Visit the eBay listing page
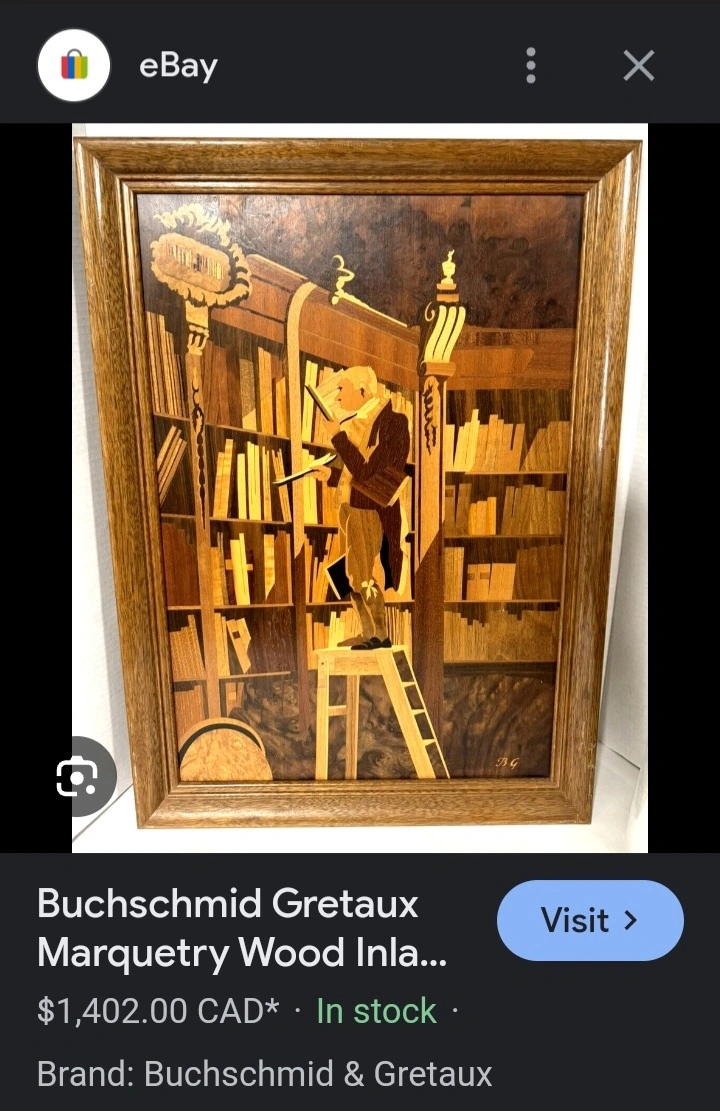 [x=589, y=920]
